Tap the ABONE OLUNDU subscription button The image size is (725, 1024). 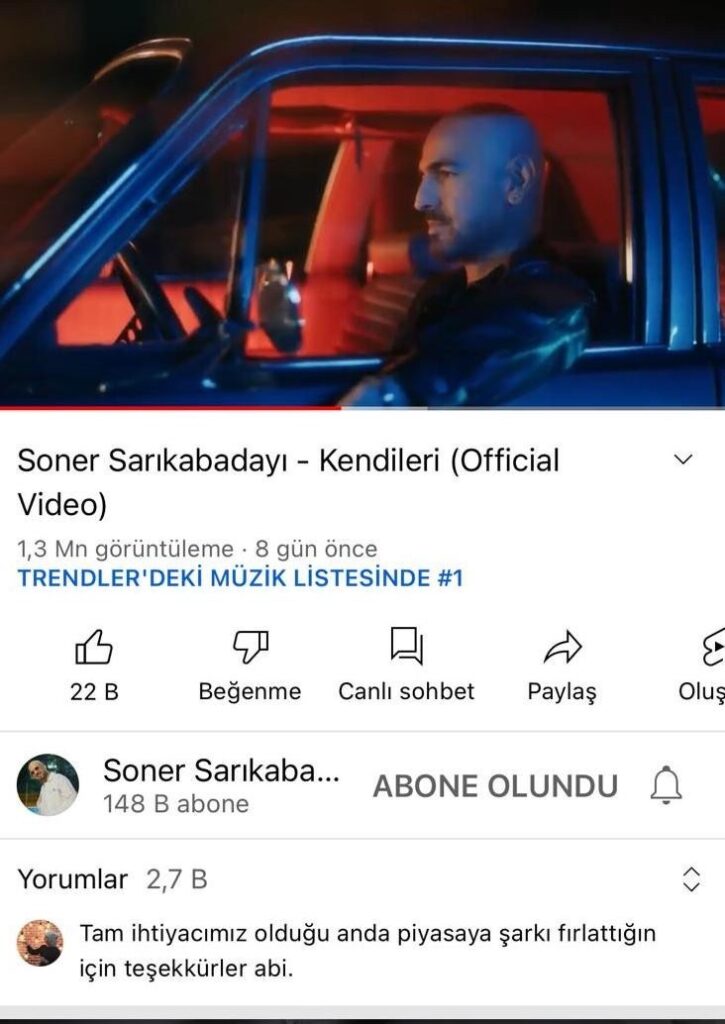pyautogui.click(x=495, y=786)
